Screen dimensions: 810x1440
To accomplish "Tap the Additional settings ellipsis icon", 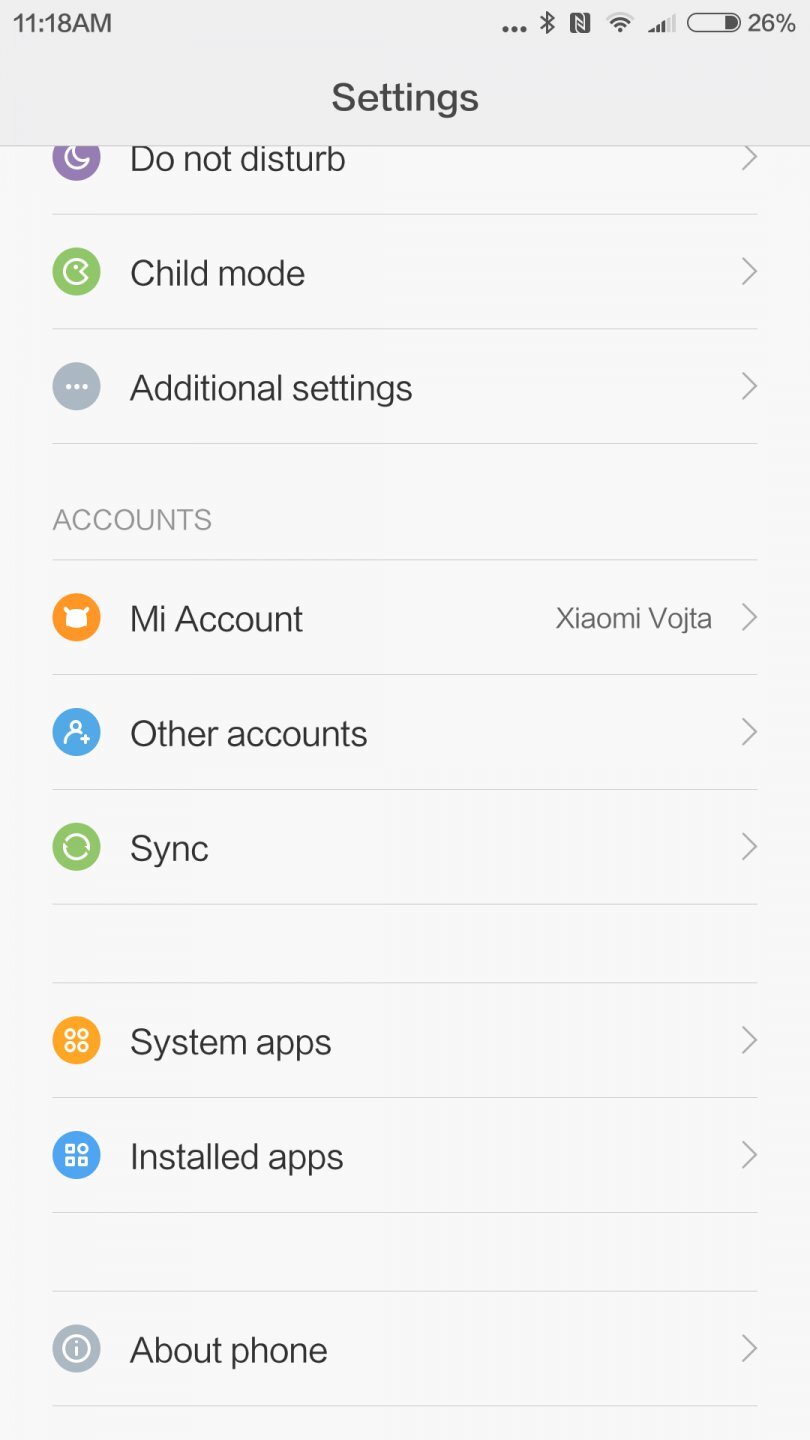I will pyautogui.click(x=76, y=387).
